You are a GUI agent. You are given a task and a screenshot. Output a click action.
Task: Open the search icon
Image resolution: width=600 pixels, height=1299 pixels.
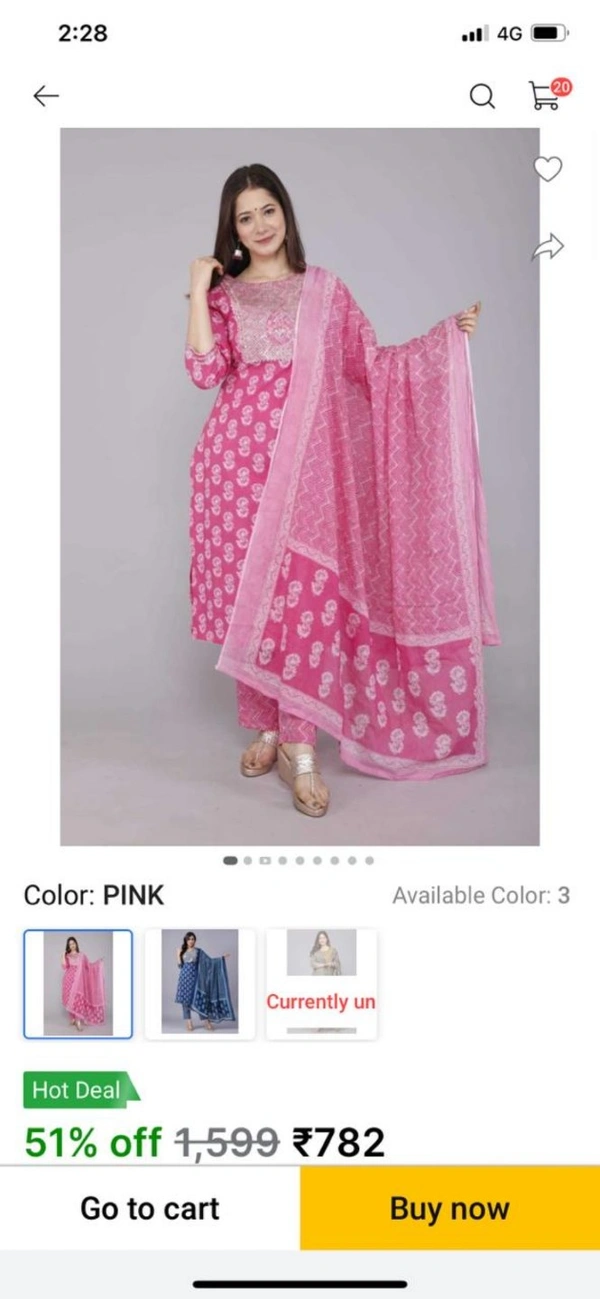[482, 96]
